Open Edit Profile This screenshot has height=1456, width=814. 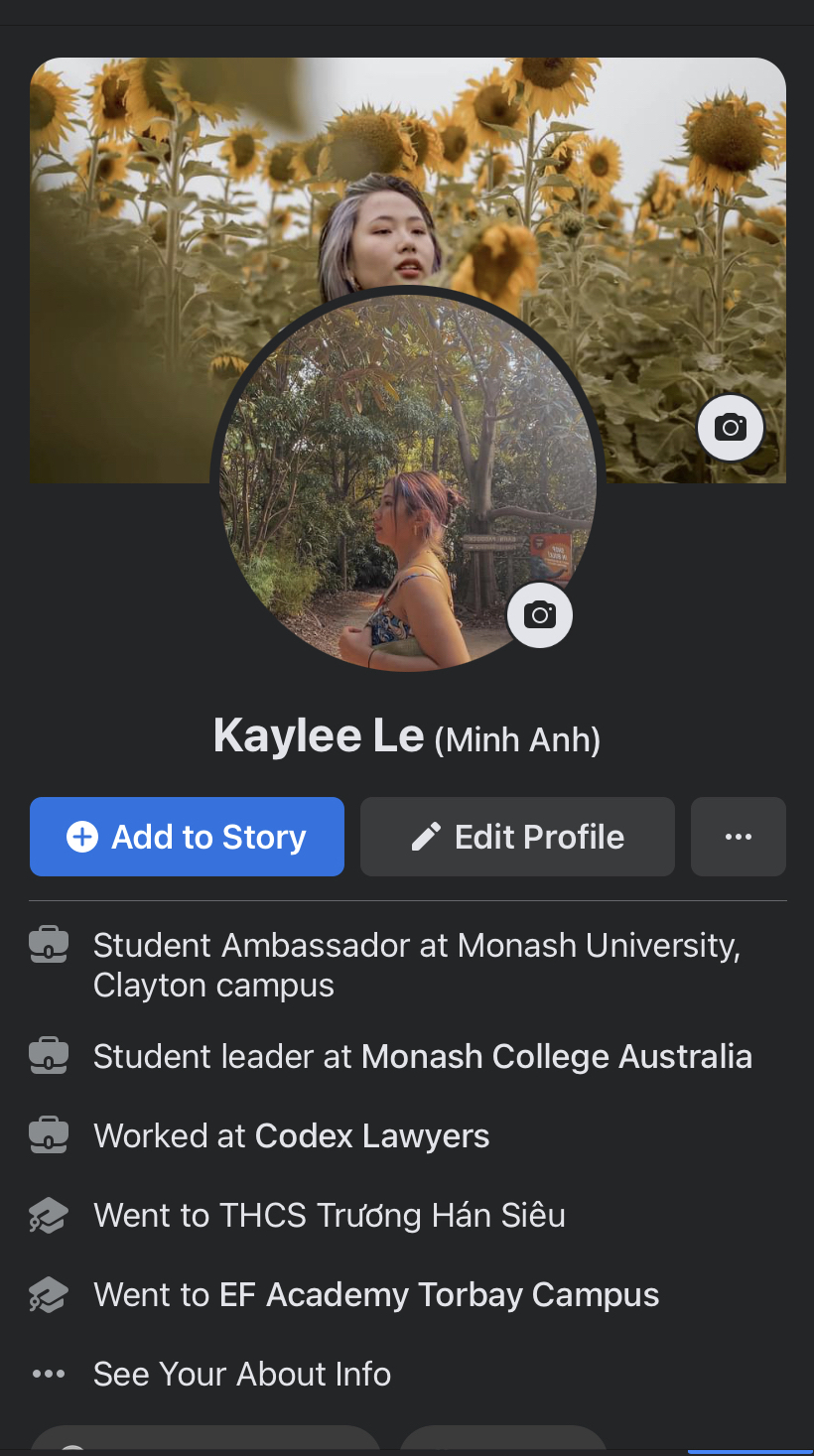tap(517, 837)
